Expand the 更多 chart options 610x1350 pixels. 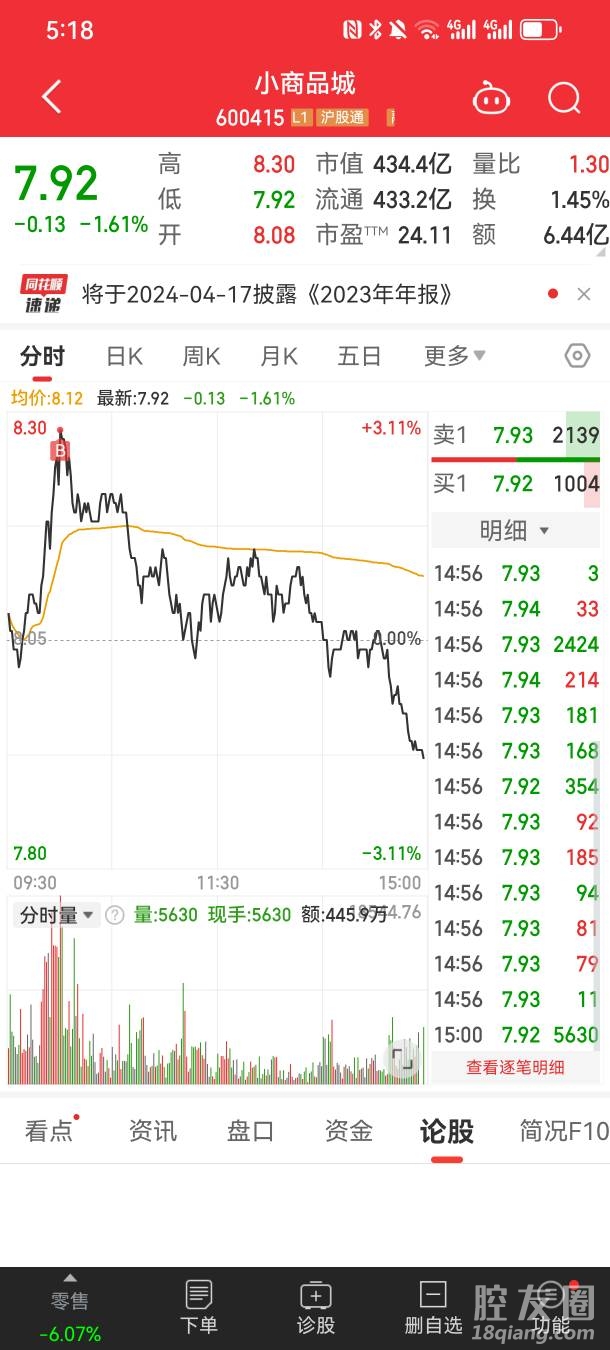pyautogui.click(x=454, y=356)
